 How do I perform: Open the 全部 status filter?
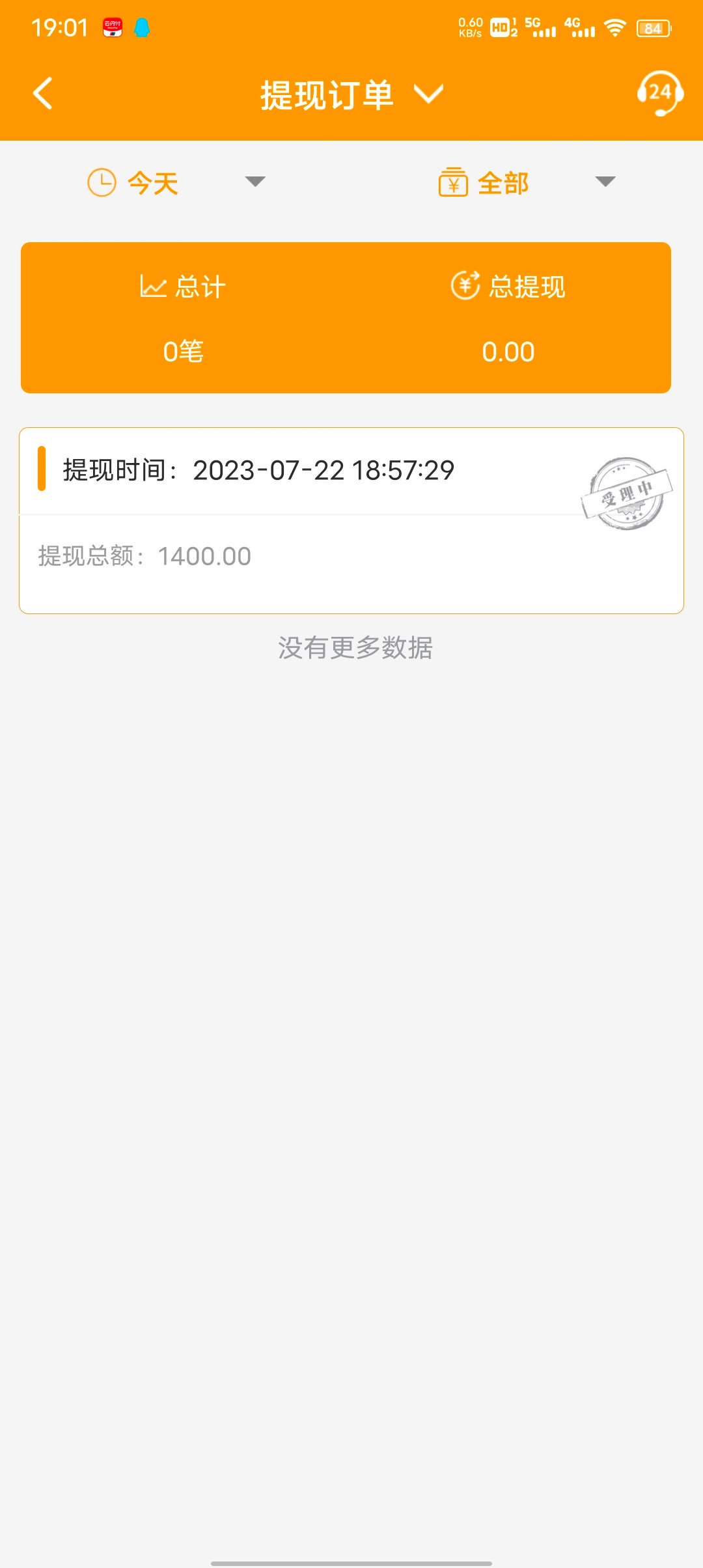(x=526, y=182)
